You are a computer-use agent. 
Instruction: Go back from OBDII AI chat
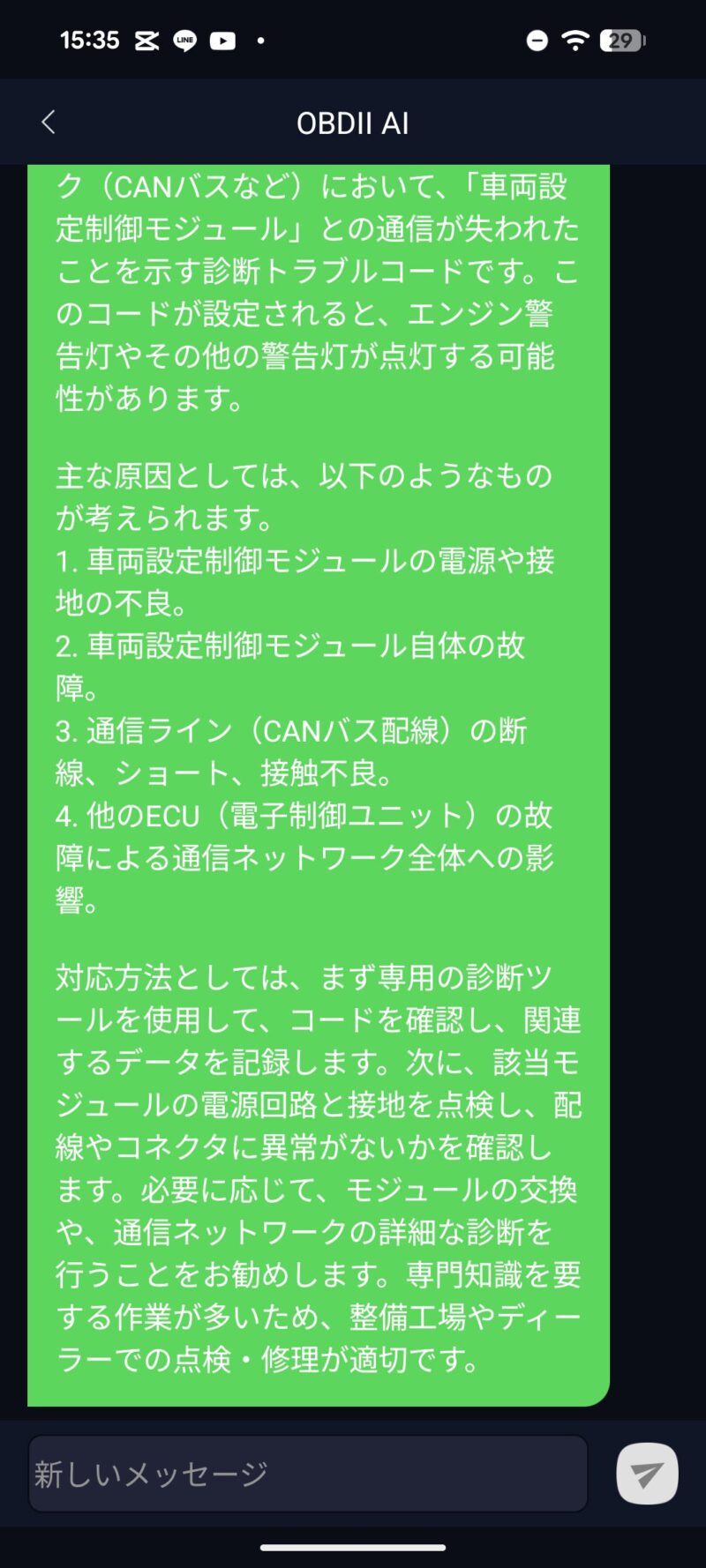49,123
